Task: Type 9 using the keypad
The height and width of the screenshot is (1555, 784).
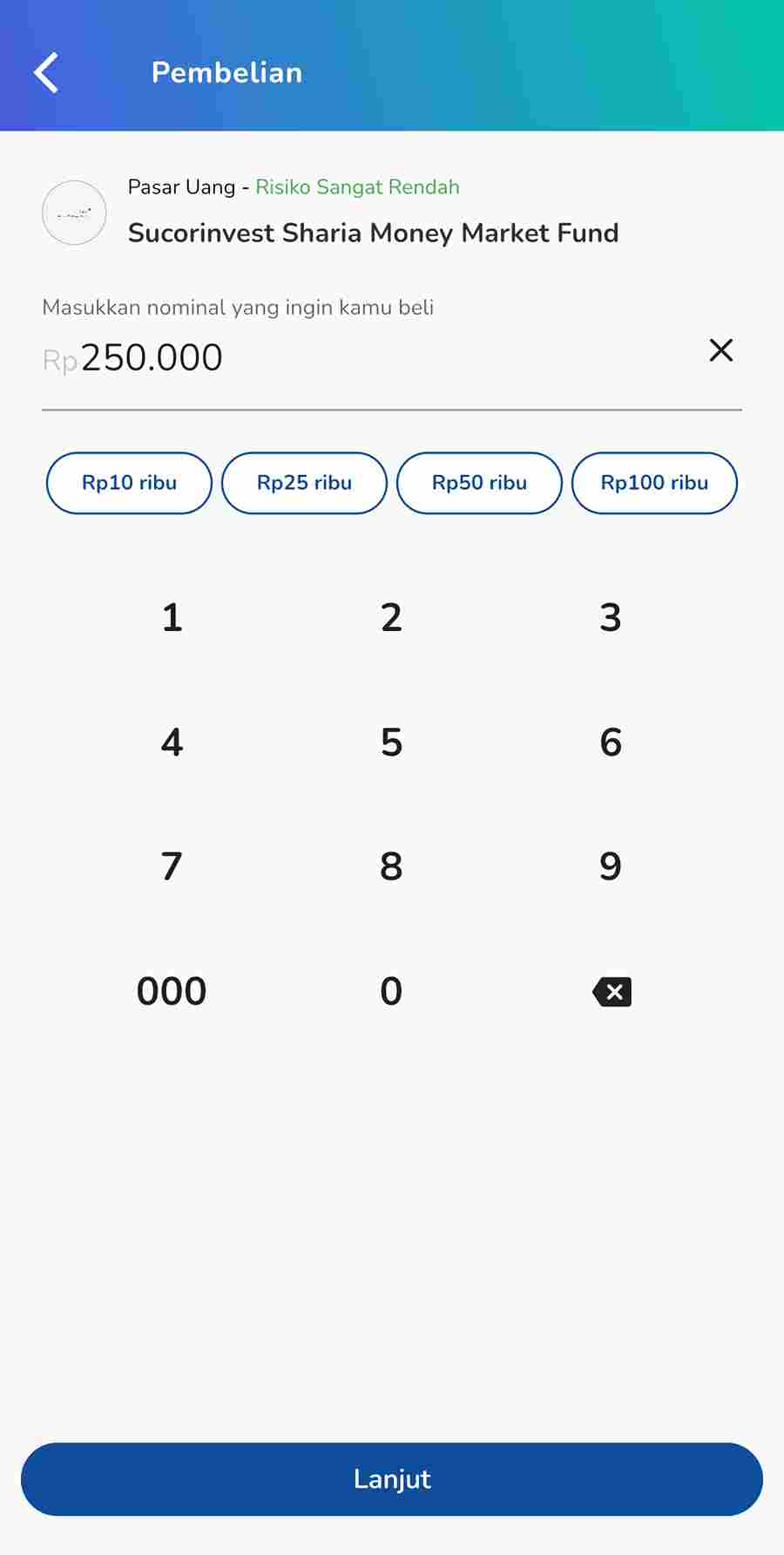Action: pyautogui.click(x=611, y=866)
